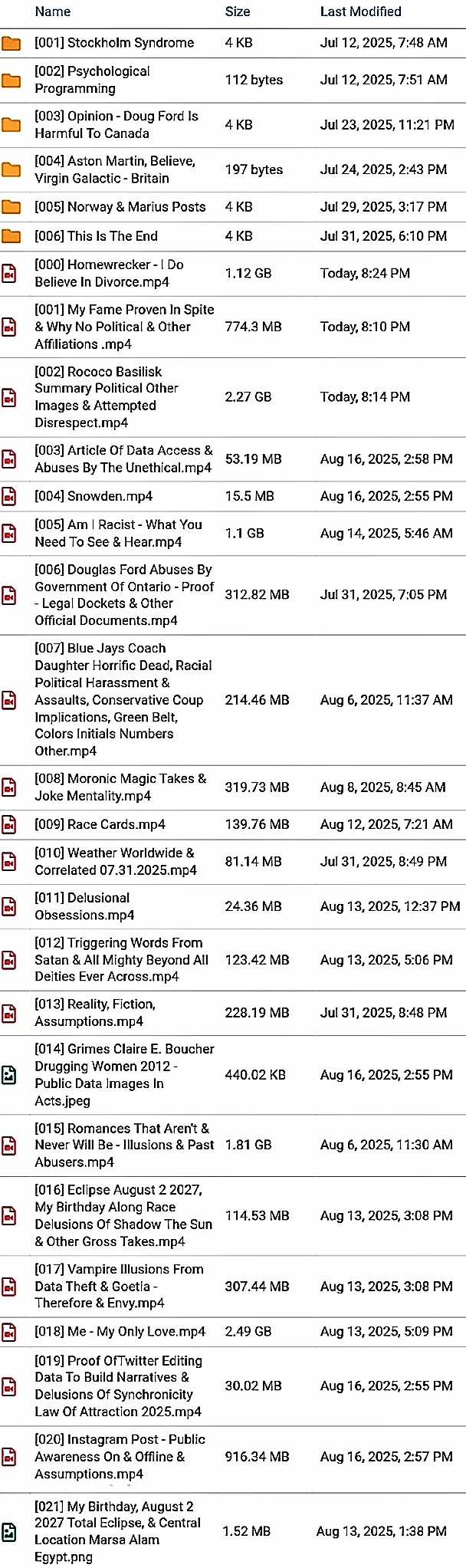This screenshot has height=1568, width=466.
Task: Open Reality, Fiction, Assumptions.mp4
Action: [x=94, y=1012]
